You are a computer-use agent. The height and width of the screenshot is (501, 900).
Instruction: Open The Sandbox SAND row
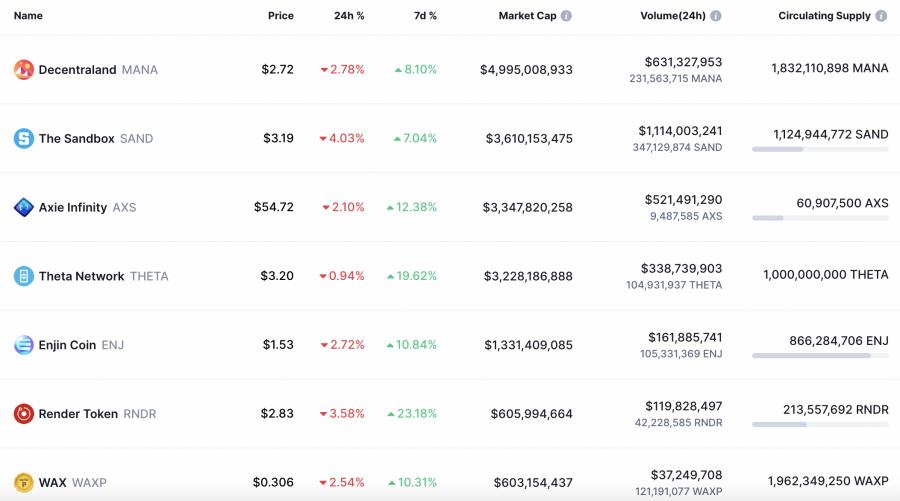click(76, 139)
